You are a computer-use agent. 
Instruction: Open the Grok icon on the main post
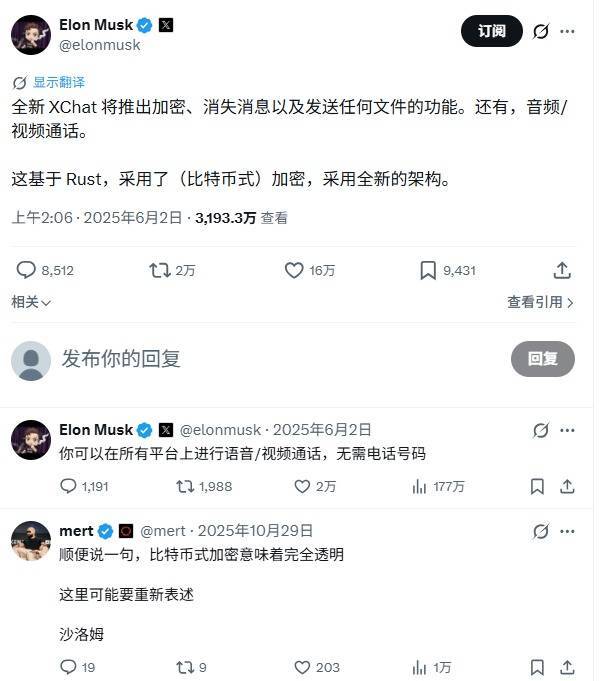[x=540, y=31]
